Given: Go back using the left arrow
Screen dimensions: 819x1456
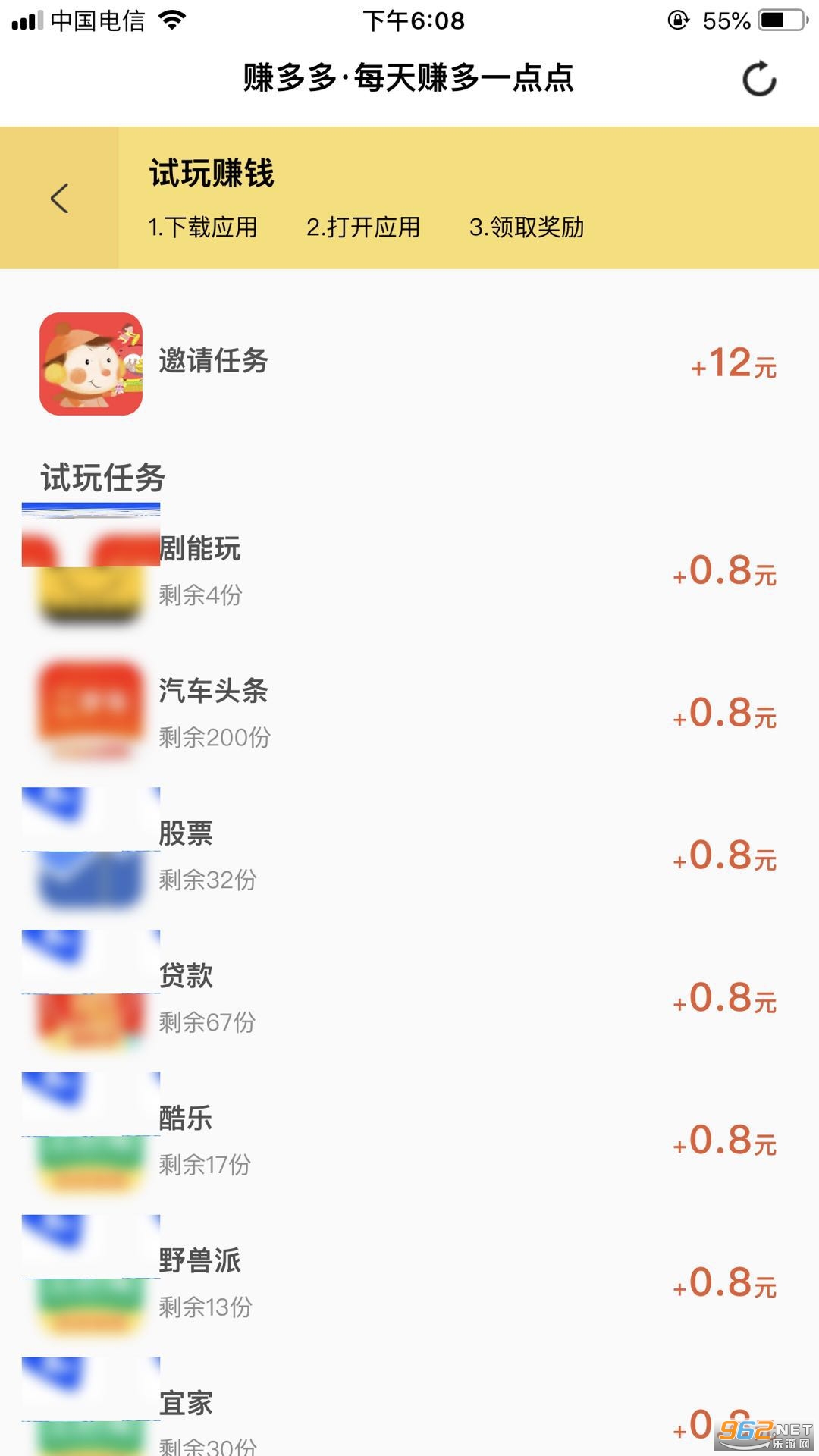Looking at the screenshot, I should (59, 198).
